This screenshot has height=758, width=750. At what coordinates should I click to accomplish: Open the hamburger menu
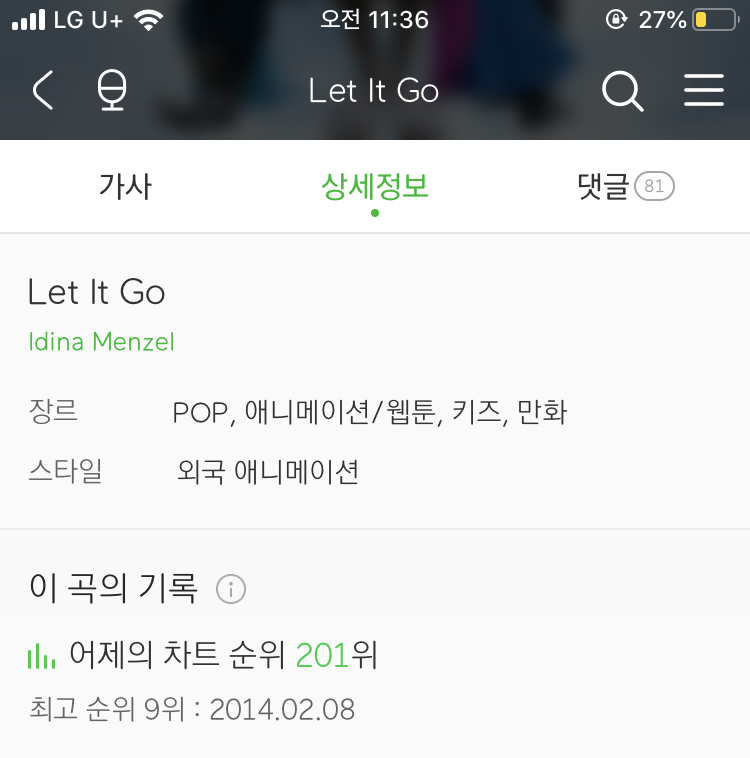703,91
